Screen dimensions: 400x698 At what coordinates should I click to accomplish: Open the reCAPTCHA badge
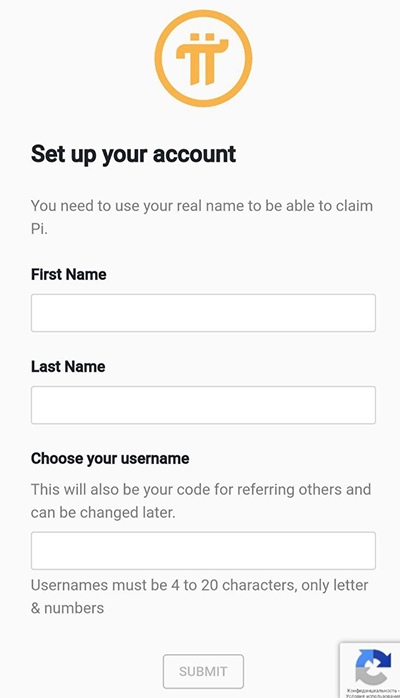pos(370,670)
